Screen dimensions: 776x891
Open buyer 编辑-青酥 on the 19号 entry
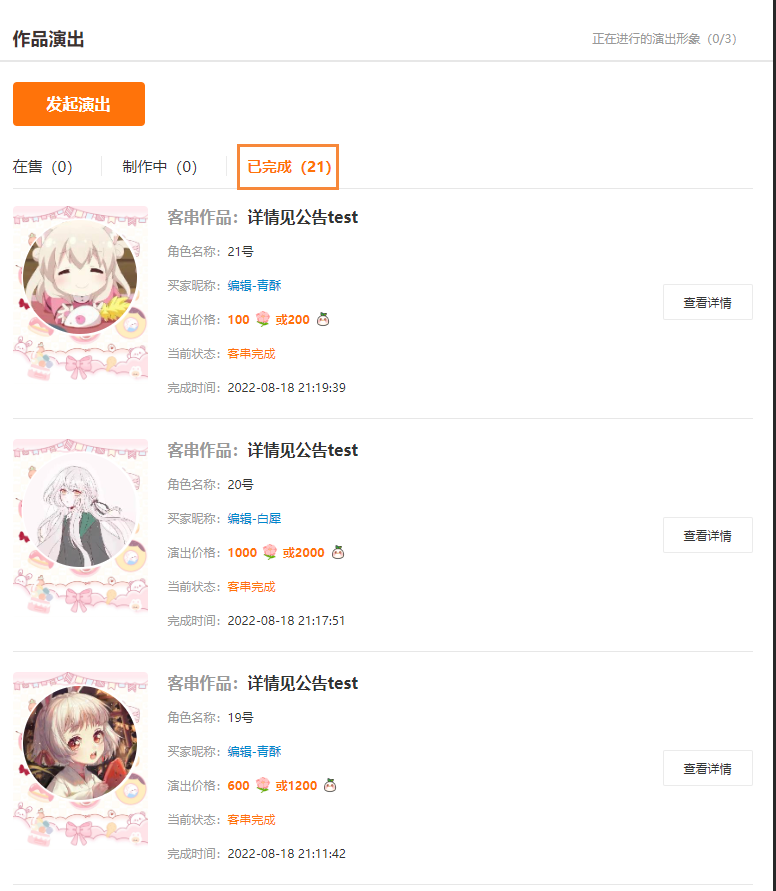point(254,751)
